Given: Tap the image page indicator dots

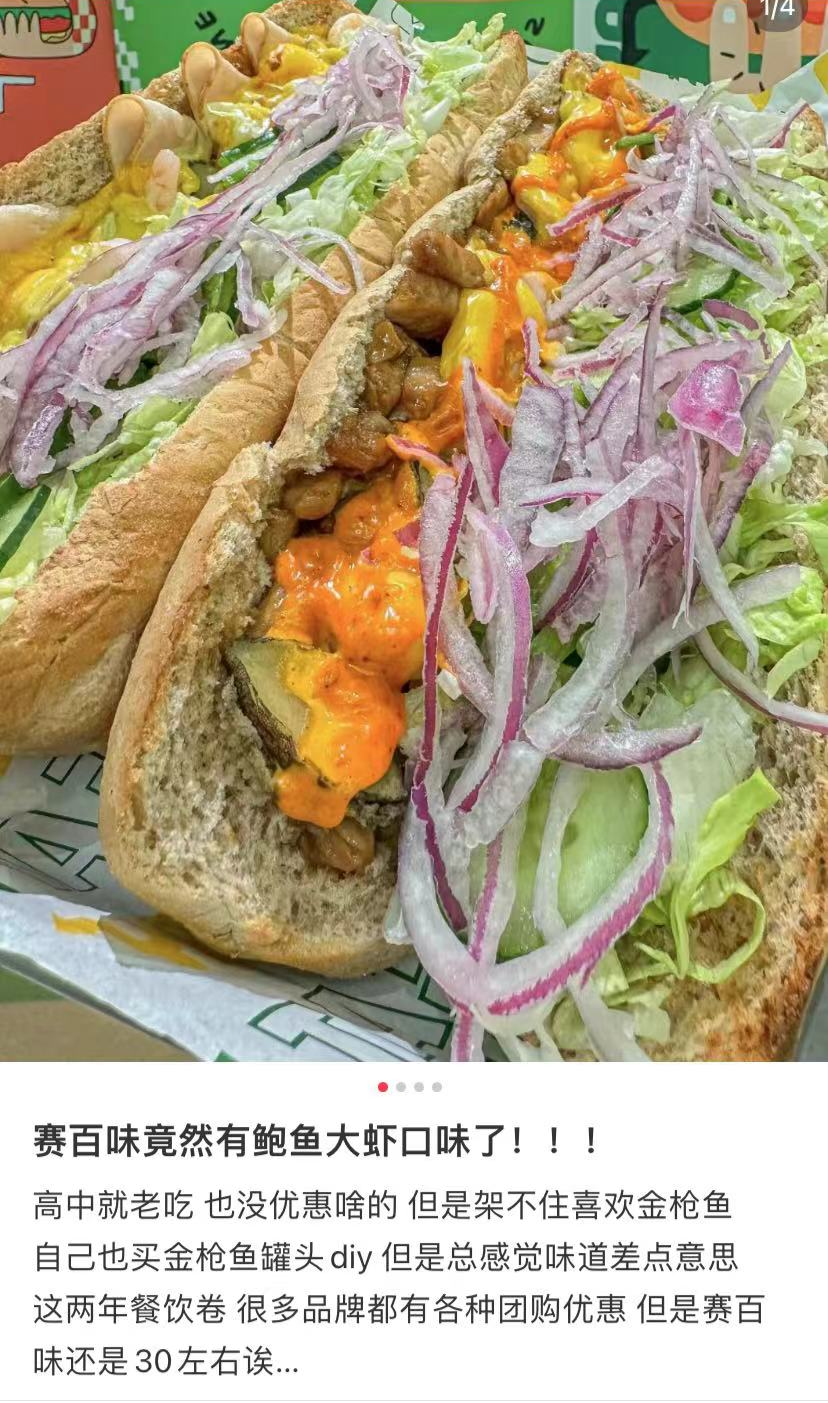Looking at the screenshot, I should click(x=410, y=1087).
